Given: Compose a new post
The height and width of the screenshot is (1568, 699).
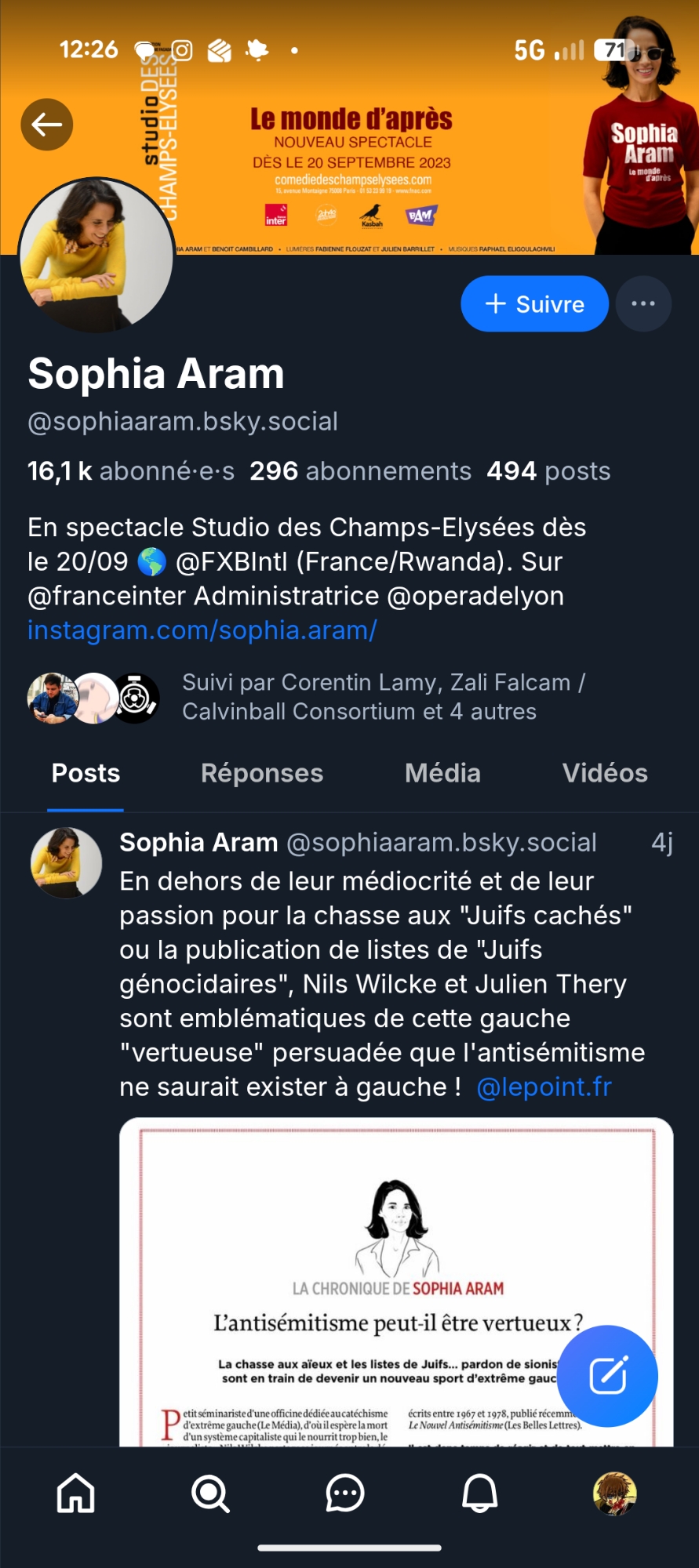Looking at the screenshot, I should tap(607, 1376).
